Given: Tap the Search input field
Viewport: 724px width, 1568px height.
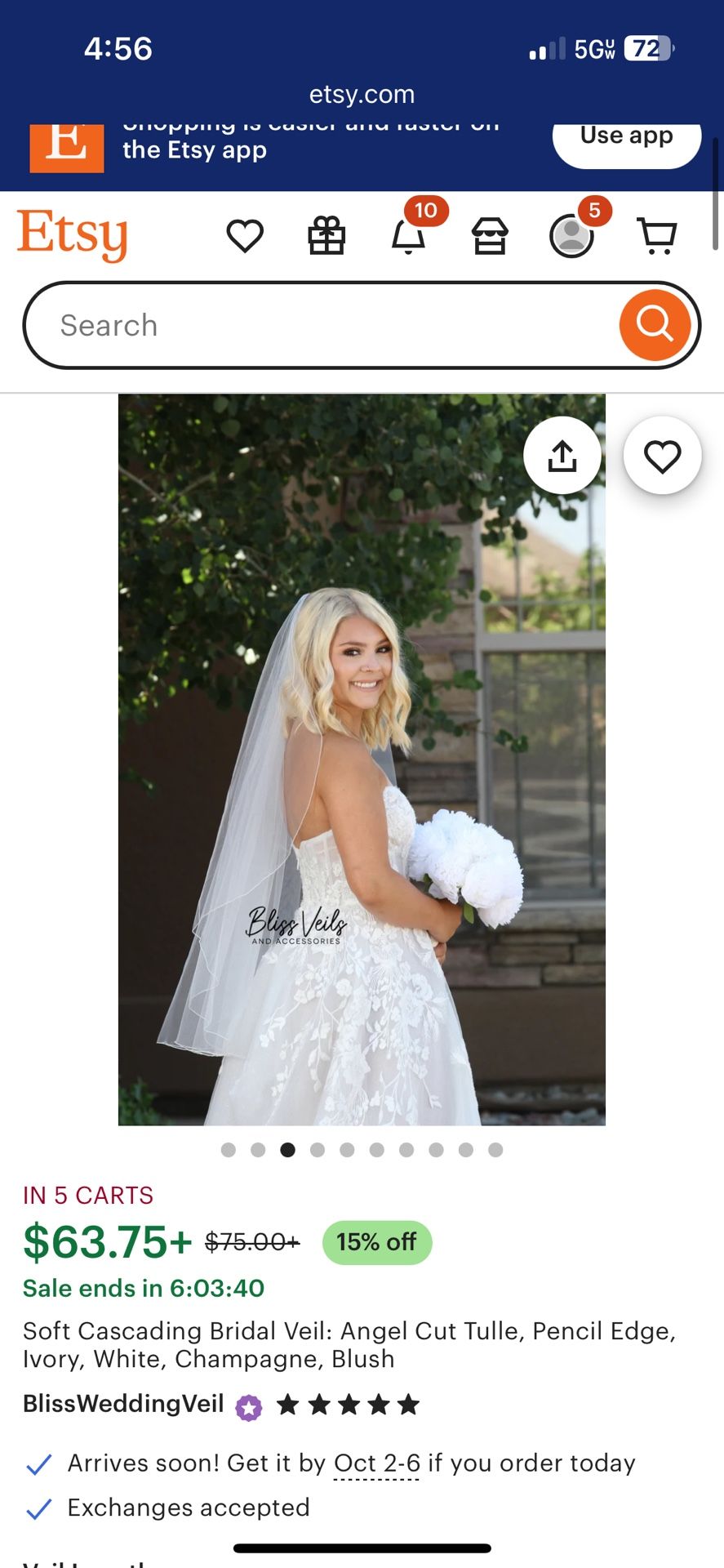Looking at the screenshot, I should pyautogui.click(x=322, y=325).
